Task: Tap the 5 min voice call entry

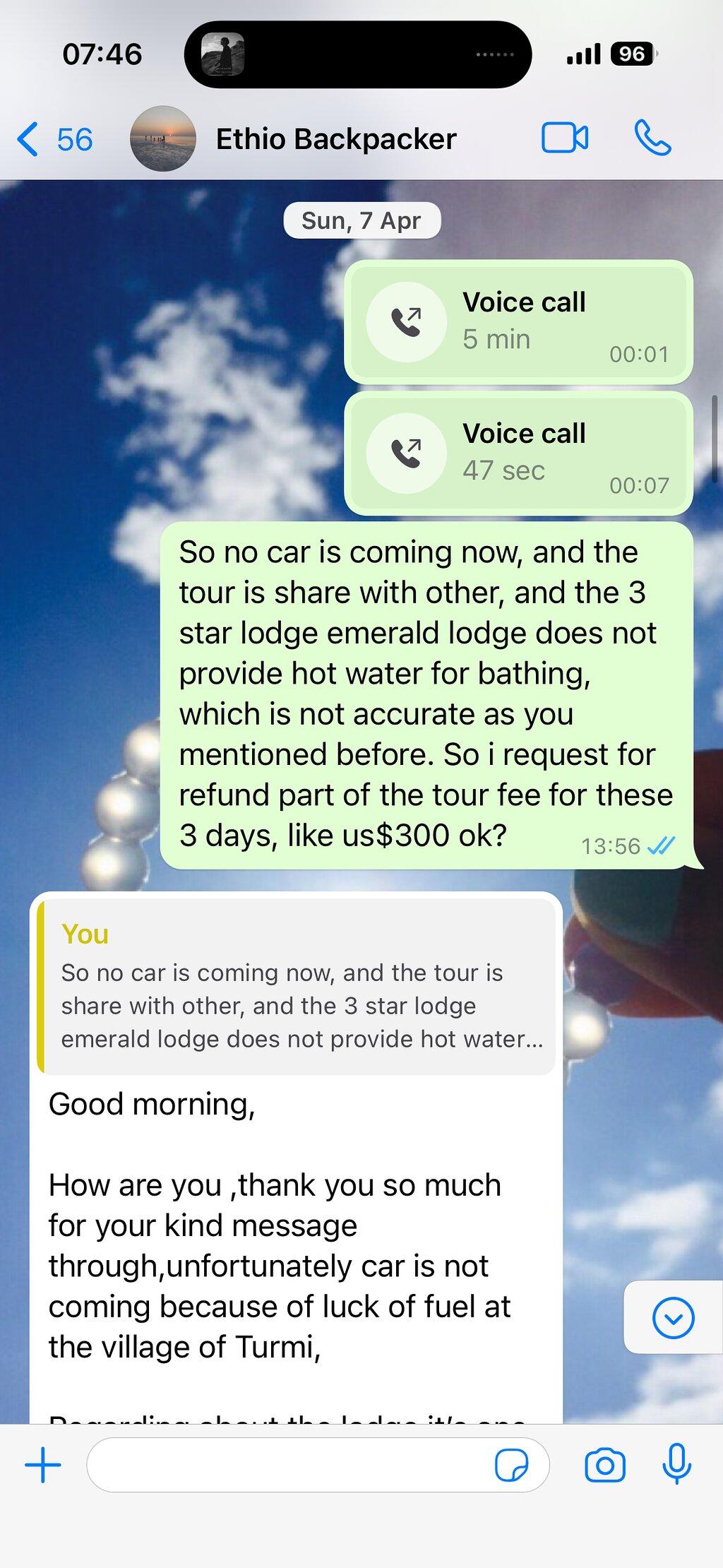Action: coord(519,322)
